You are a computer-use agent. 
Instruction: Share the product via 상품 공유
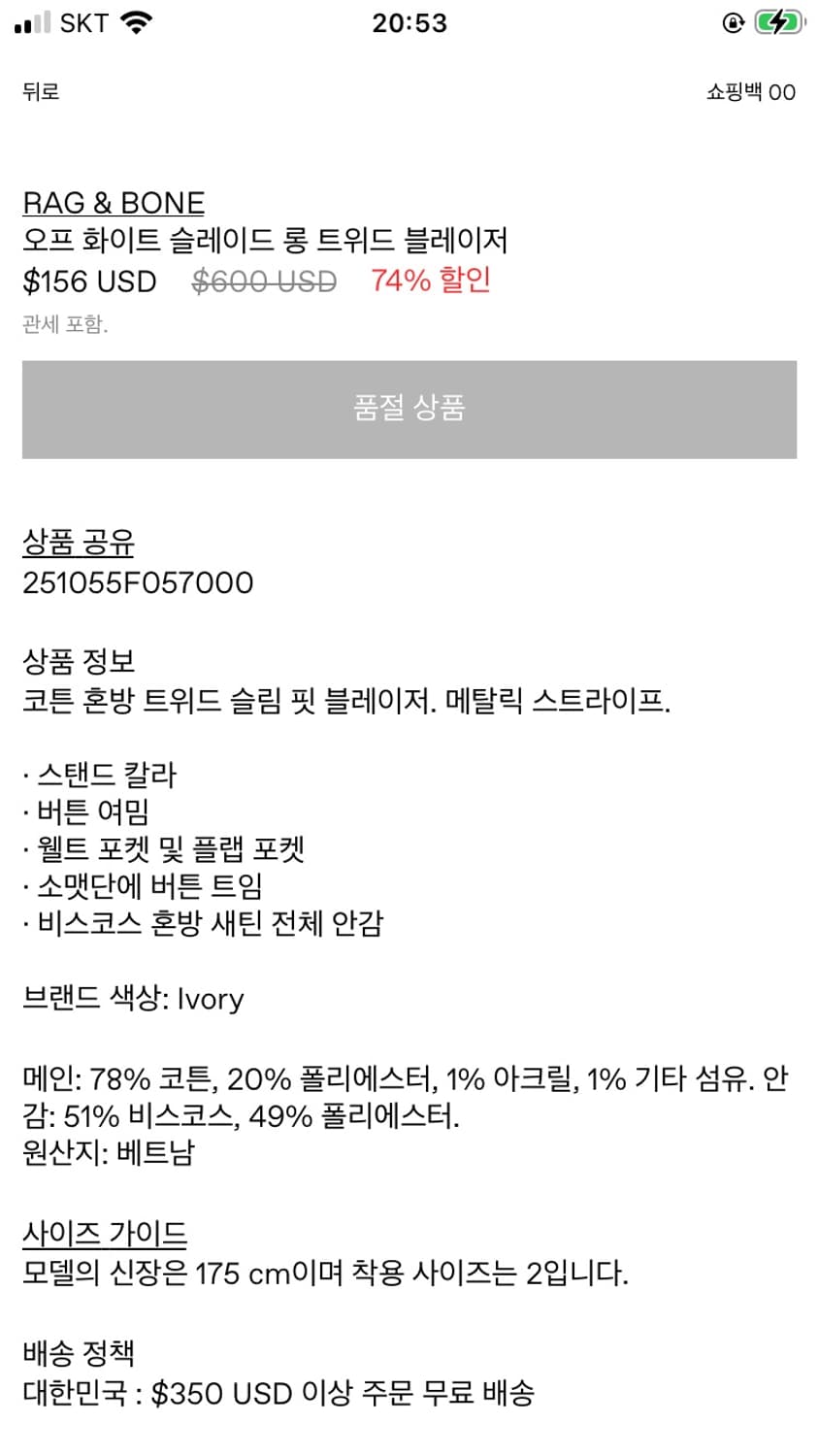79,545
